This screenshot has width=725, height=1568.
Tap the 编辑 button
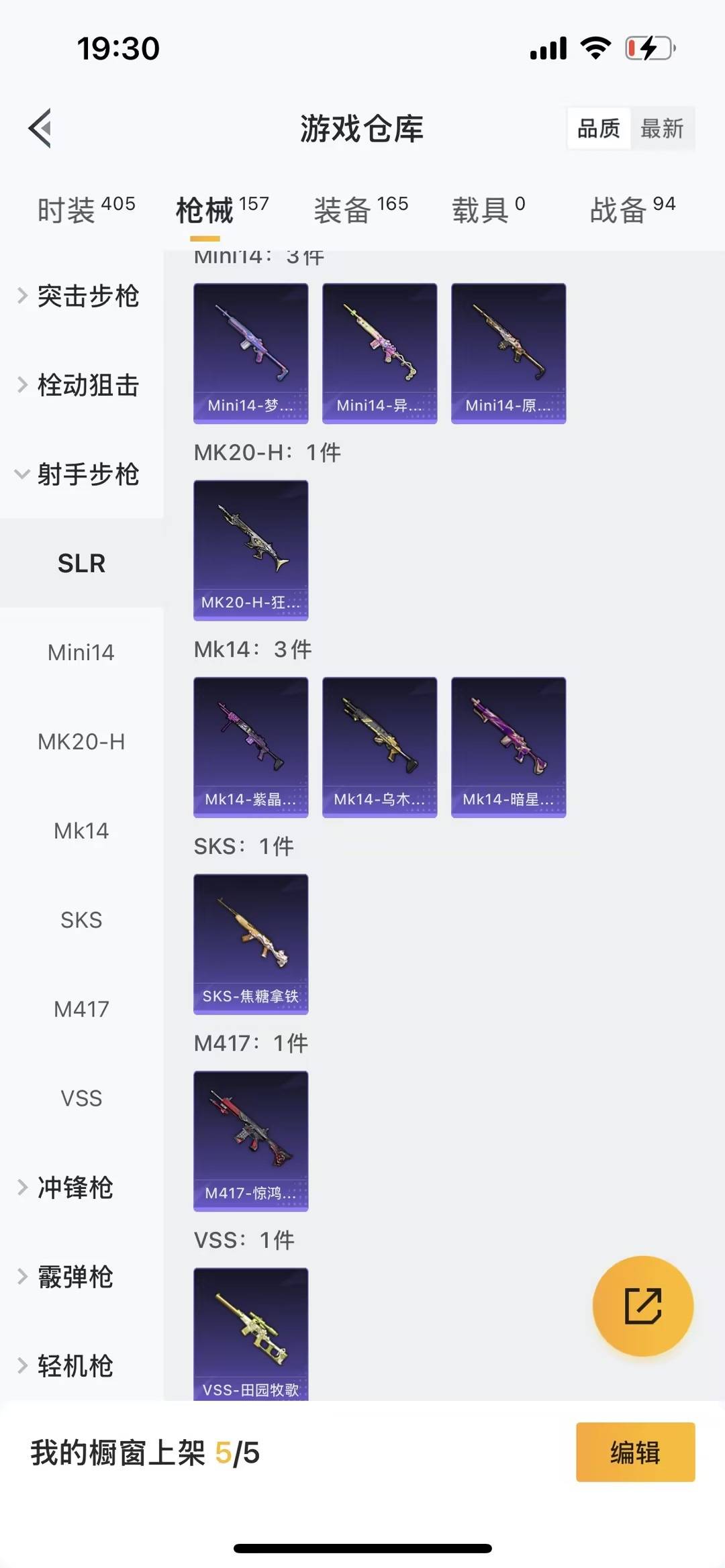tap(635, 1452)
